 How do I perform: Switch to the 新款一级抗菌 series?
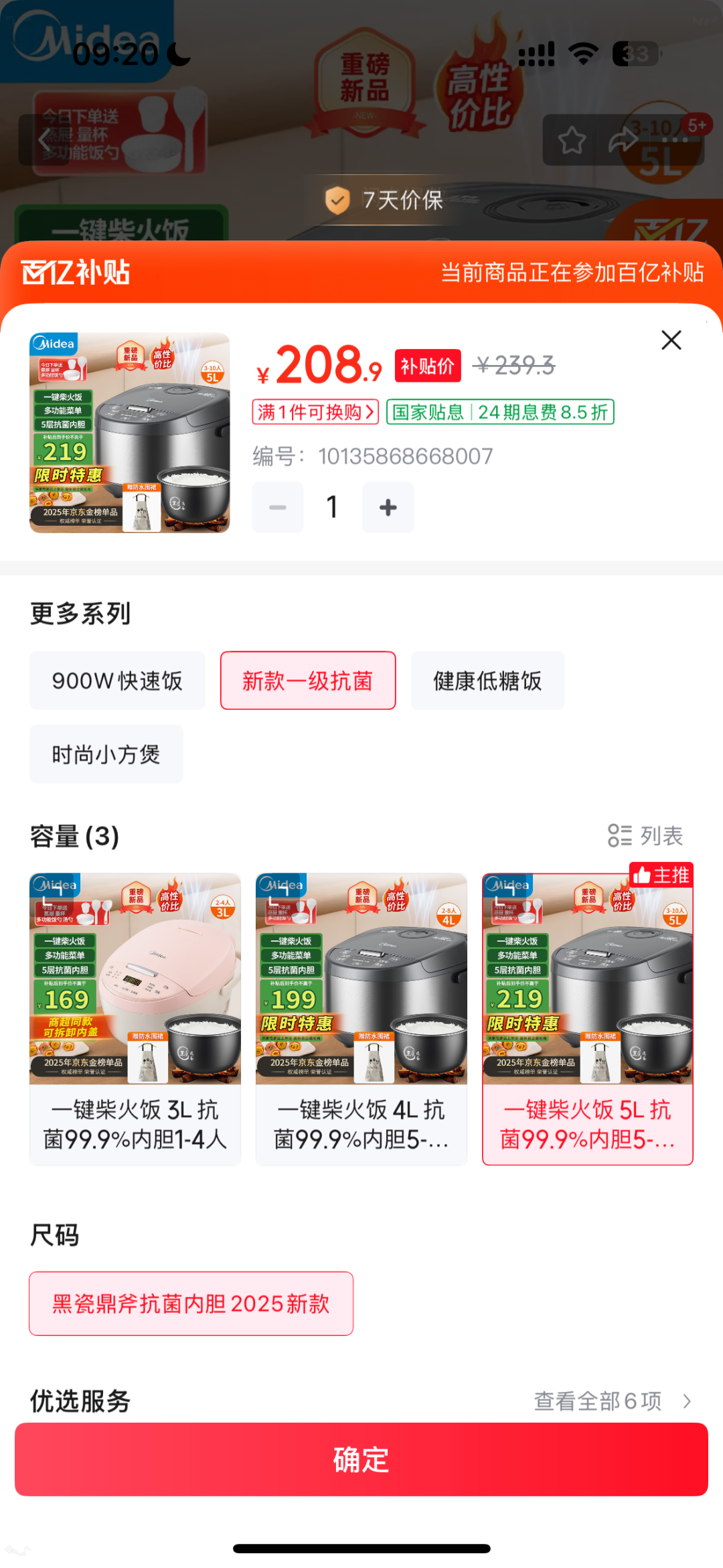[308, 680]
